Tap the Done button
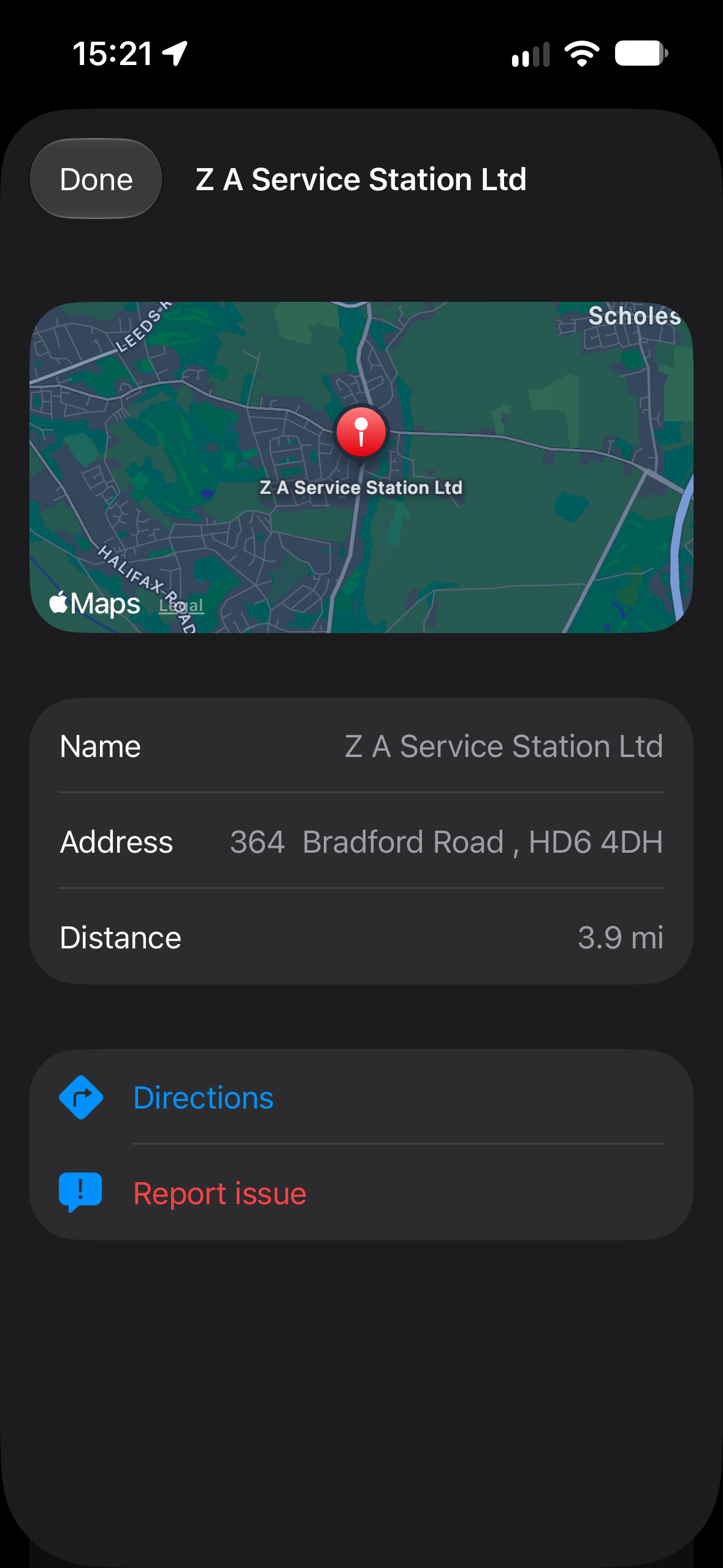The height and width of the screenshot is (1568, 723). tap(96, 179)
